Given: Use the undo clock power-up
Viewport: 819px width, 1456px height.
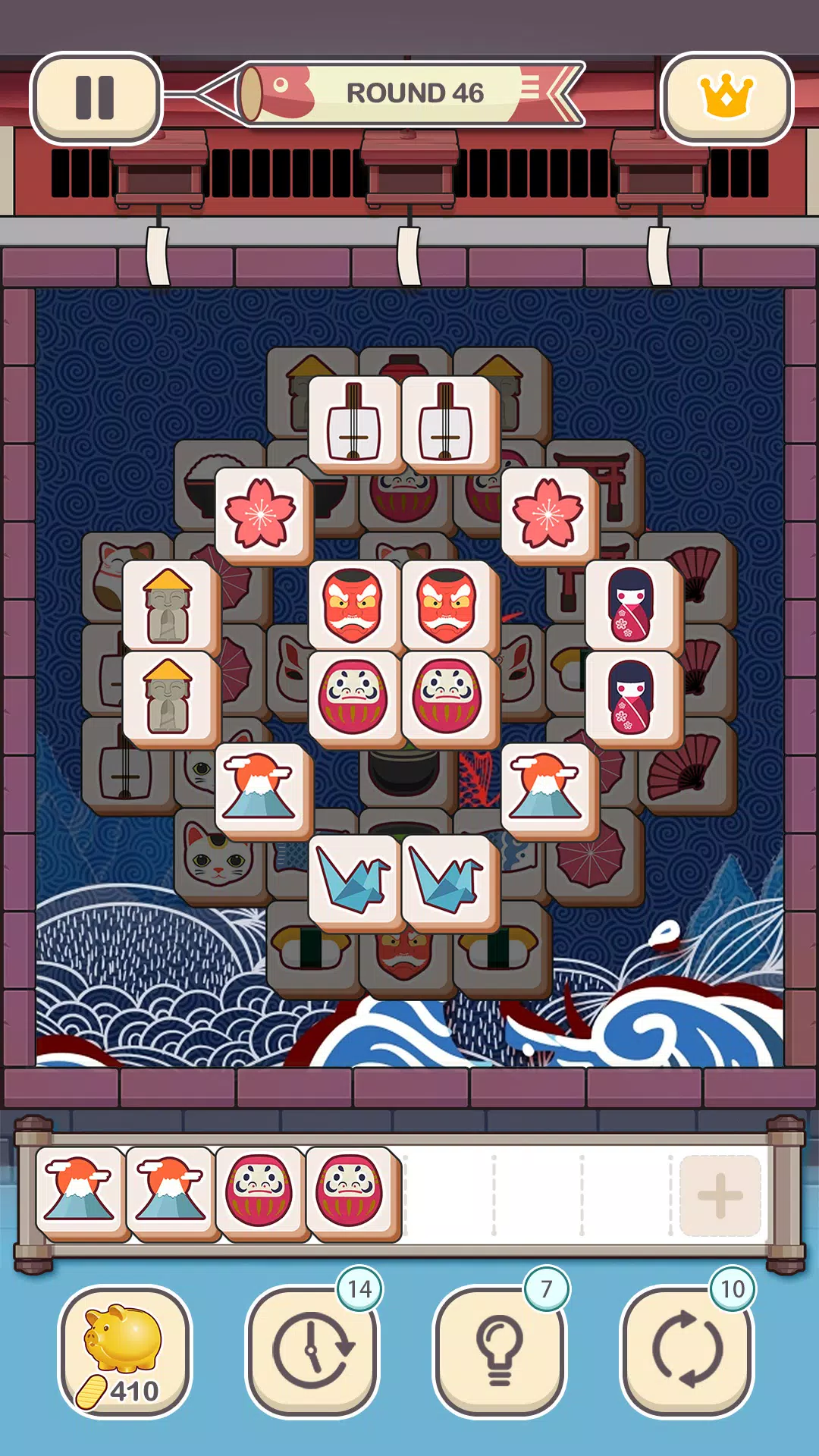Looking at the screenshot, I should (x=312, y=1351).
